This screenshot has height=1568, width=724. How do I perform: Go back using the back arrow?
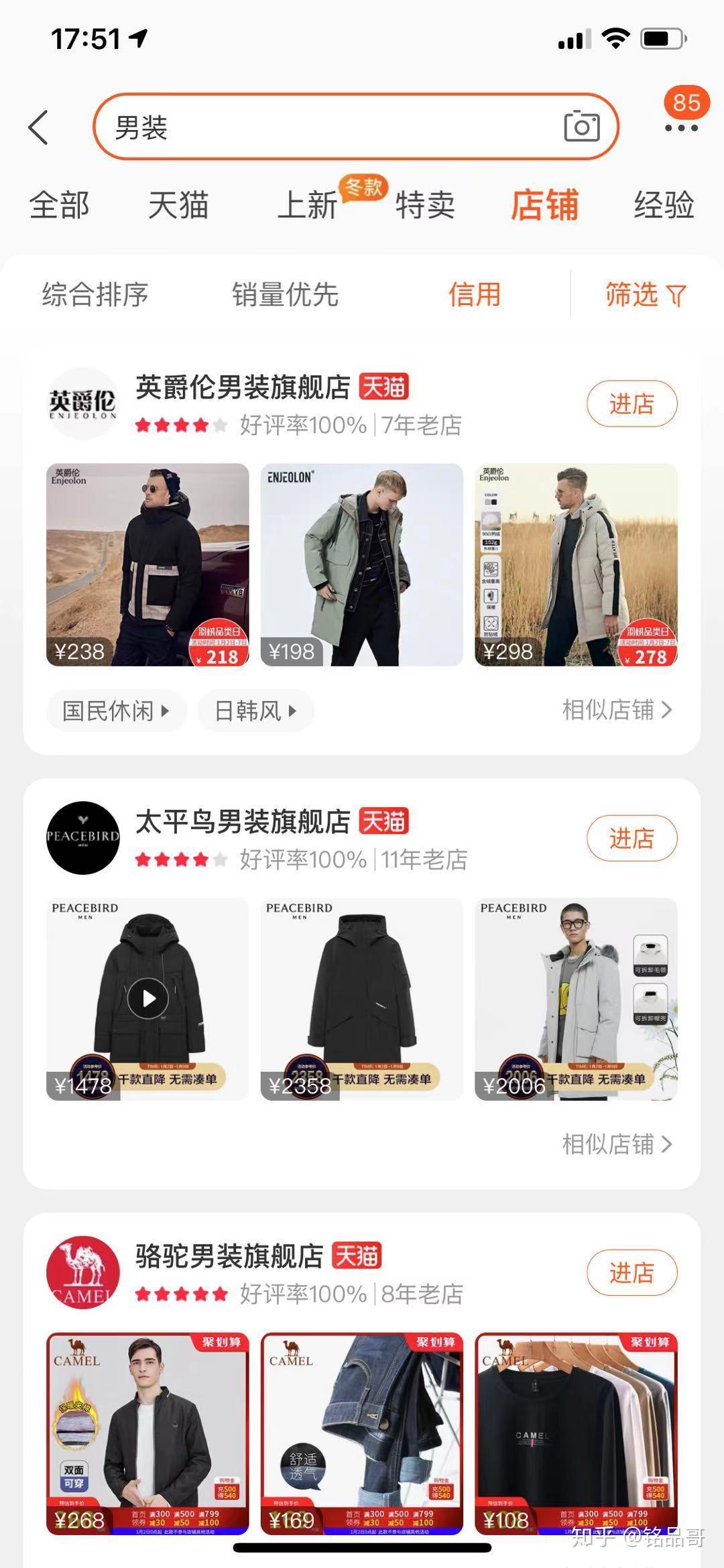39,127
